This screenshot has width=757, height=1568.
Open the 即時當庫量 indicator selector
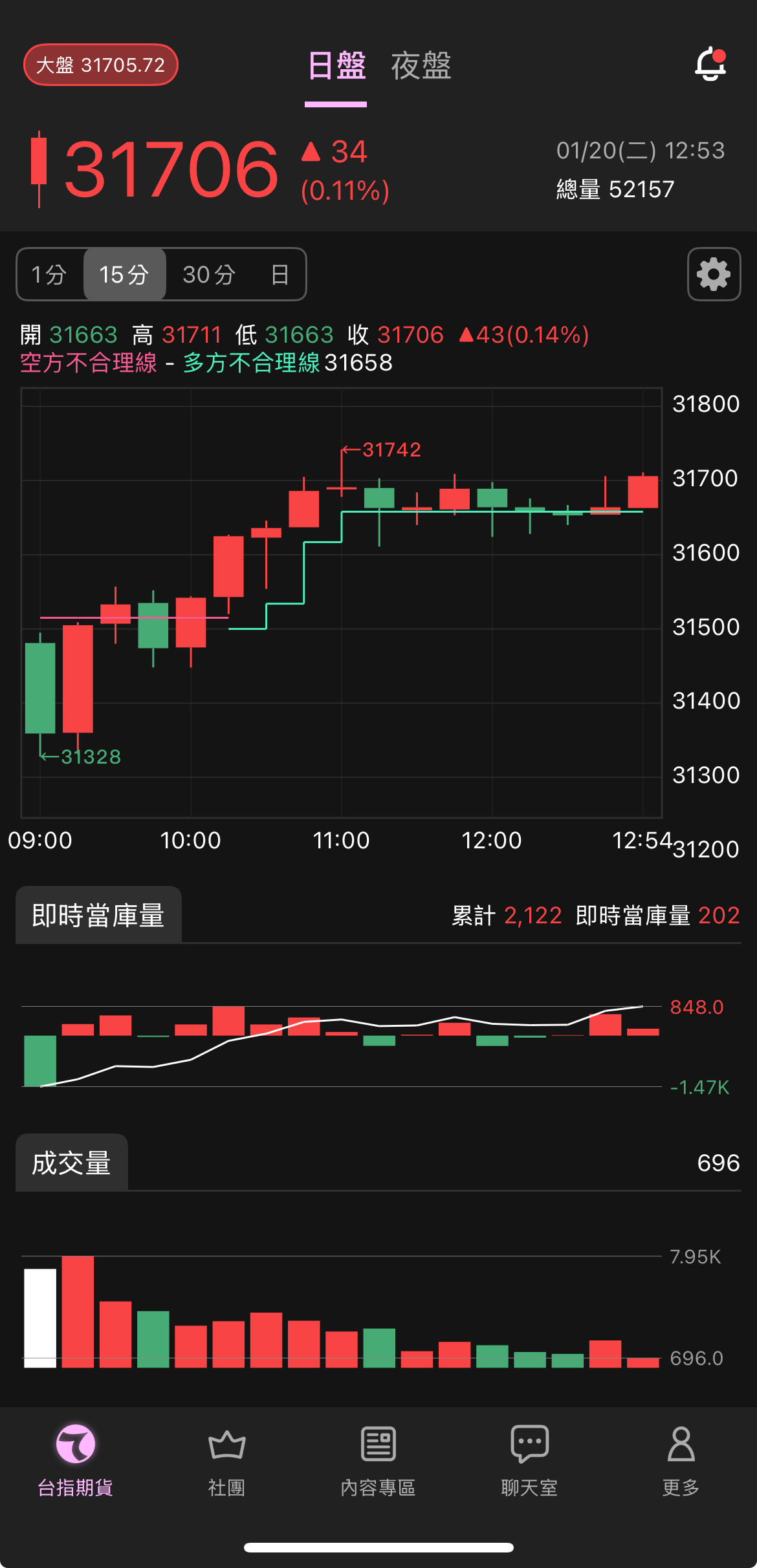click(x=98, y=916)
